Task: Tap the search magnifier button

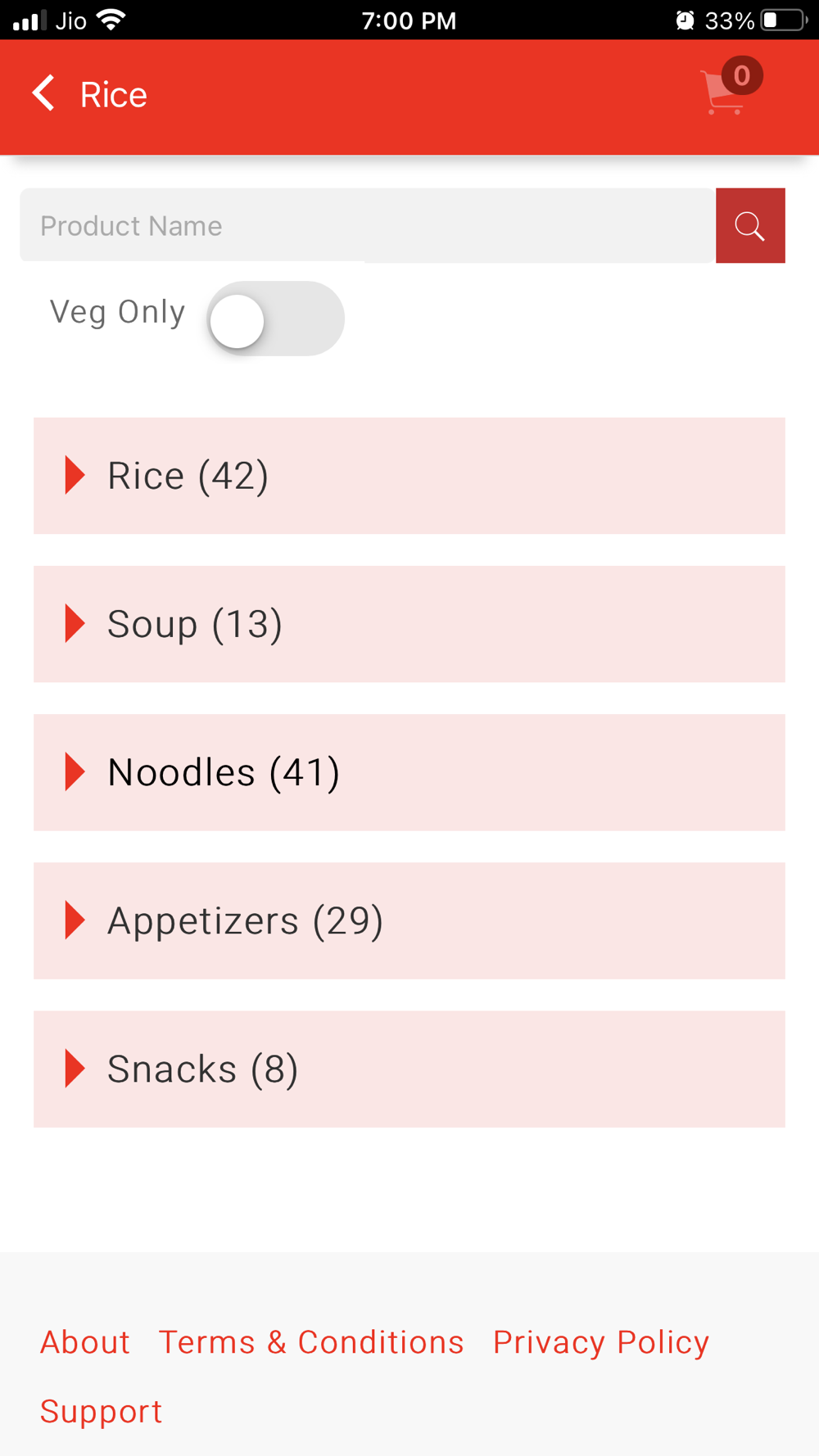Action: (x=749, y=226)
